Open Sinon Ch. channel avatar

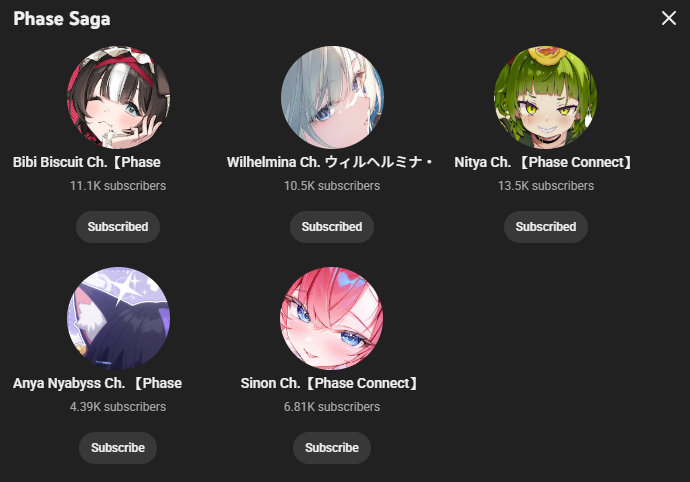pyautogui.click(x=332, y=318)
